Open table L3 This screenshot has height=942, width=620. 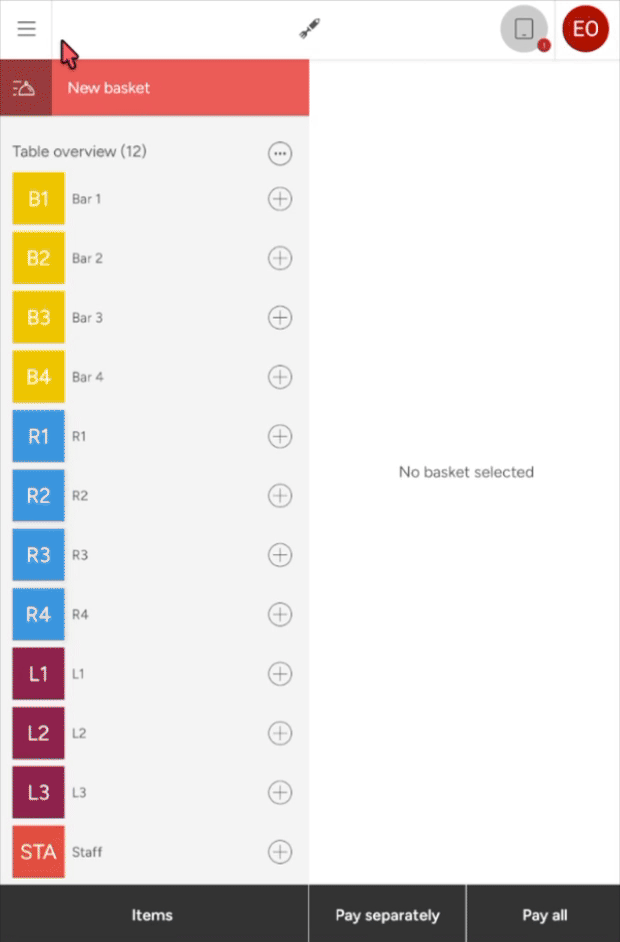39,793
